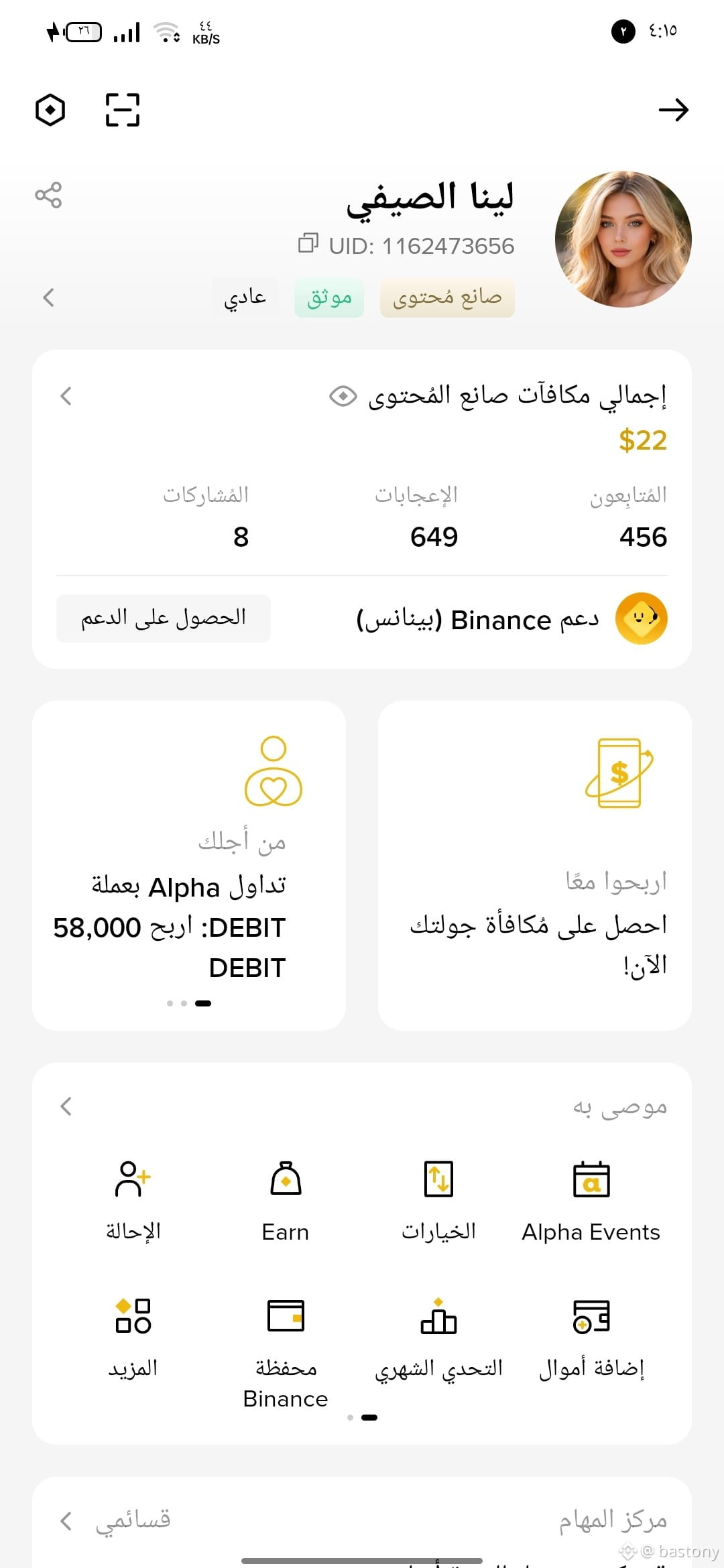The width and height of the screenshot is (724, 1568).
Task: Copy the UID number
Action: point(308,243)
